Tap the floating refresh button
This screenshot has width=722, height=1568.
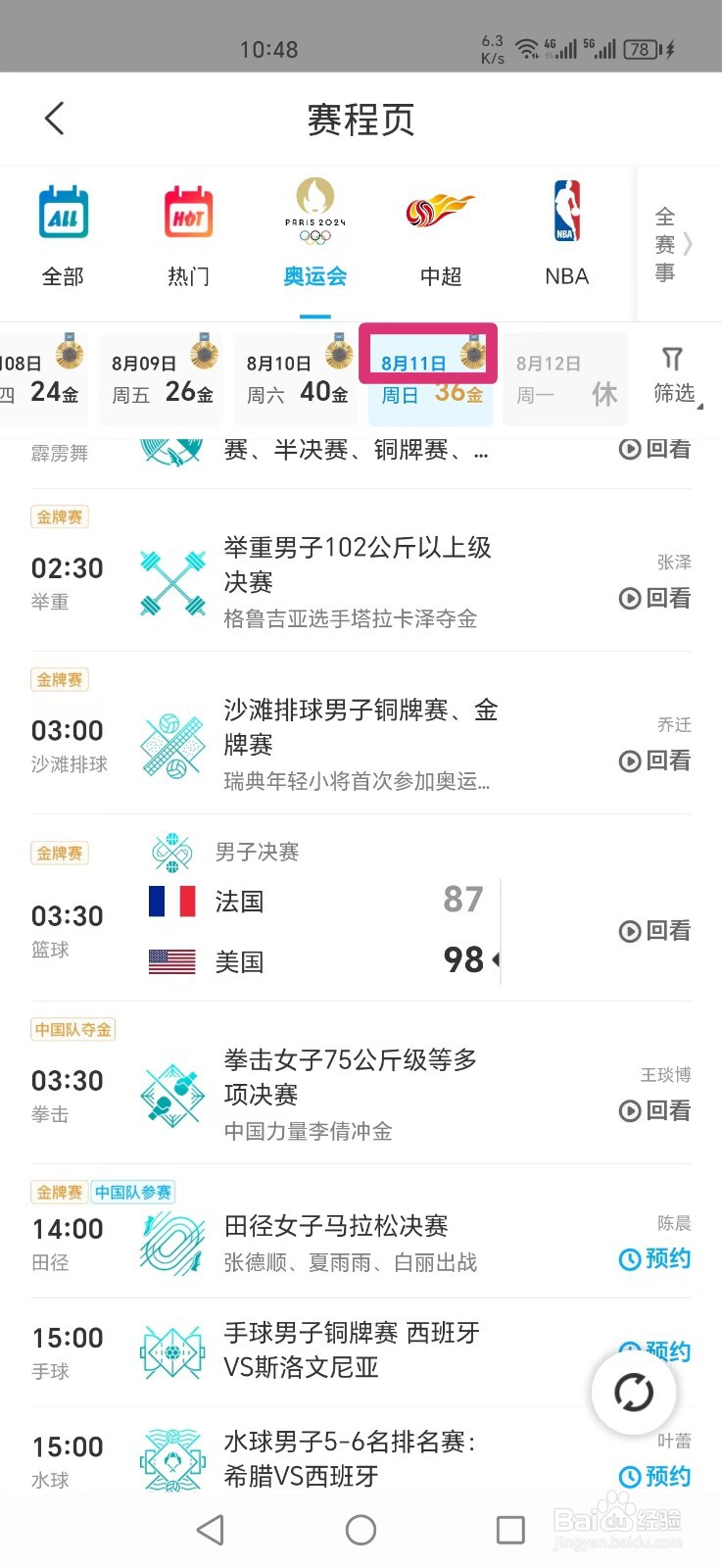pyautogui.click(x=634, y=1393)
